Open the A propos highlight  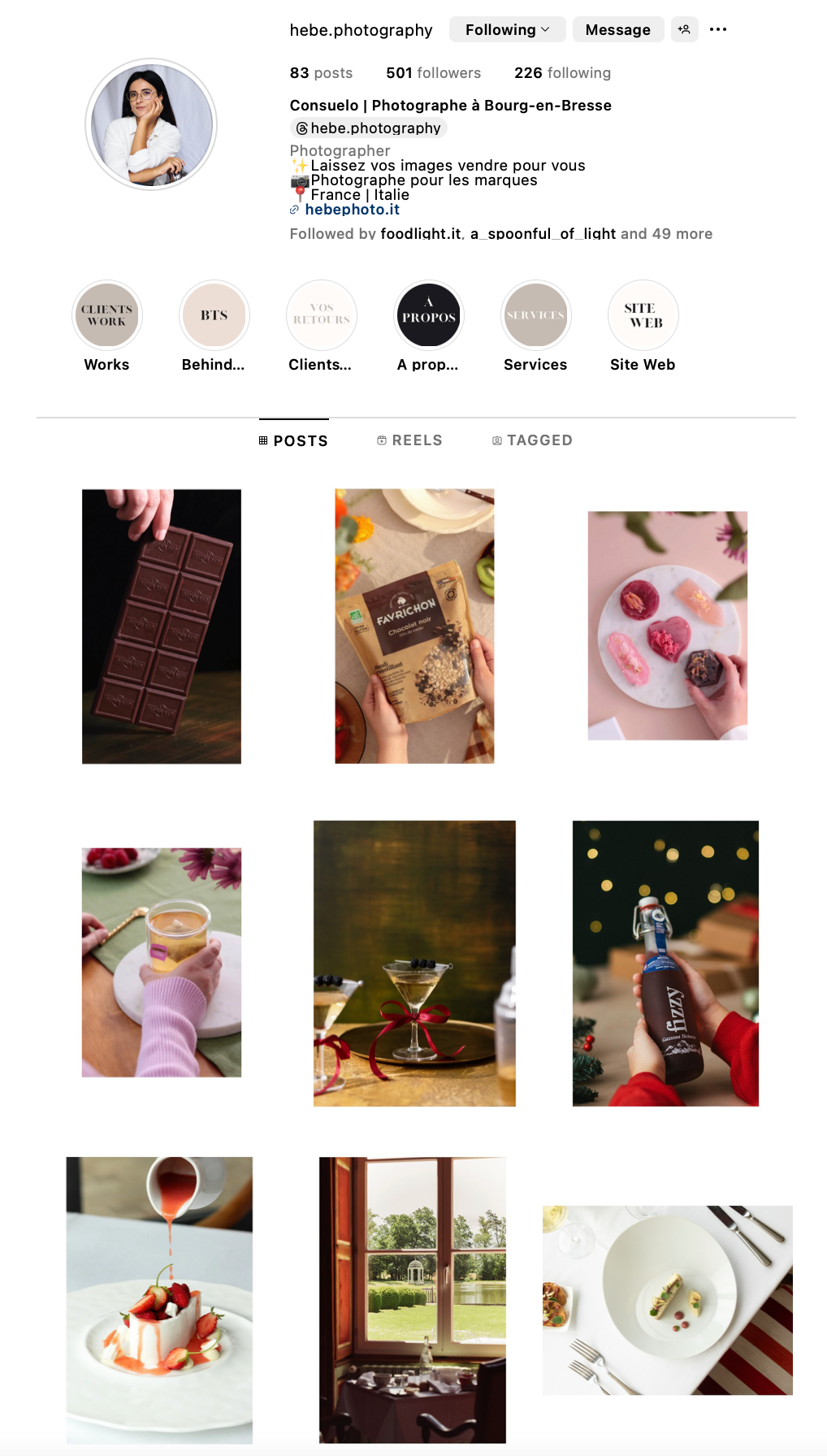(x=428, y=315)
